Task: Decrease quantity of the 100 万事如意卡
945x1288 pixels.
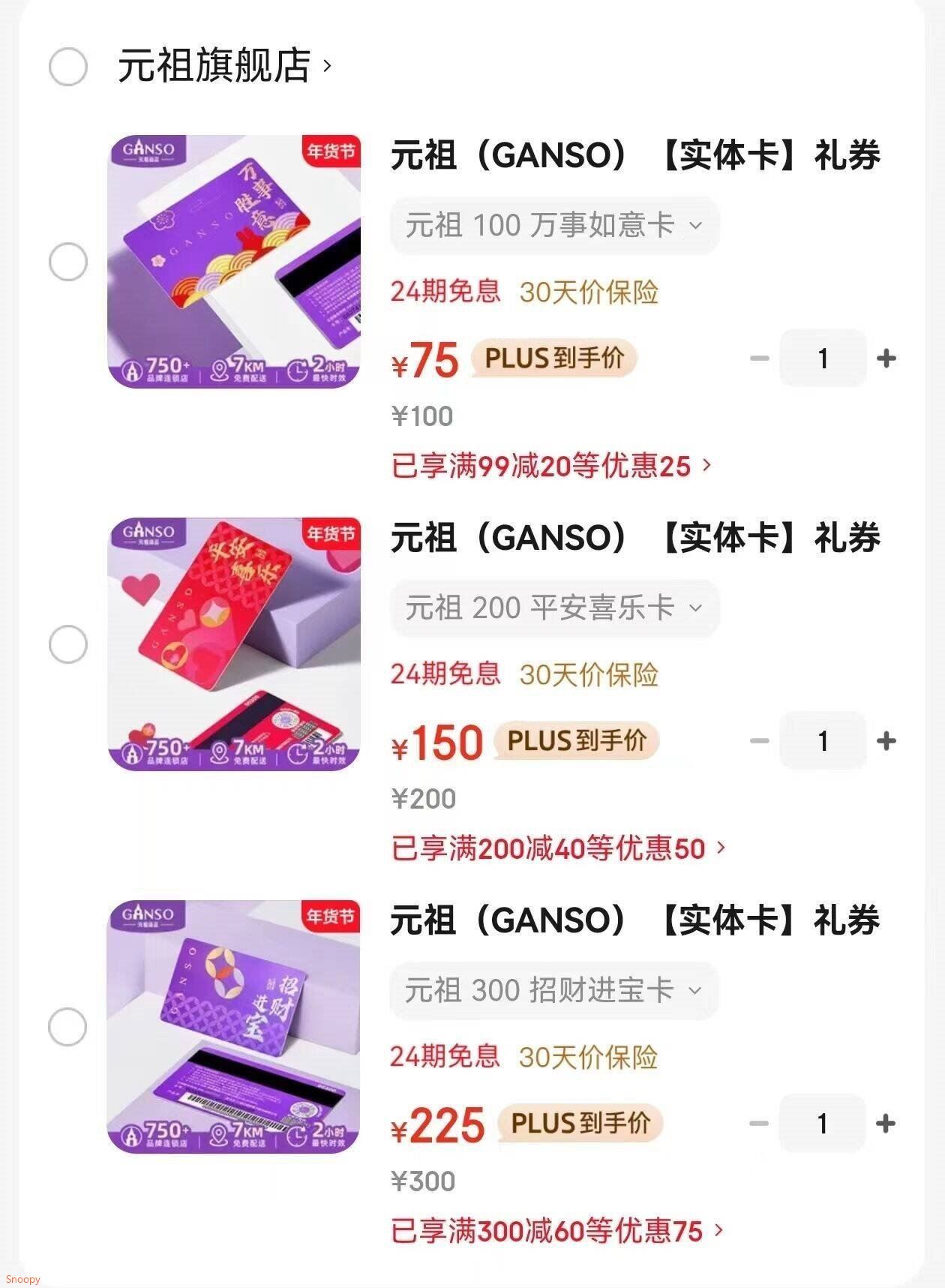Action: [760, 359]
